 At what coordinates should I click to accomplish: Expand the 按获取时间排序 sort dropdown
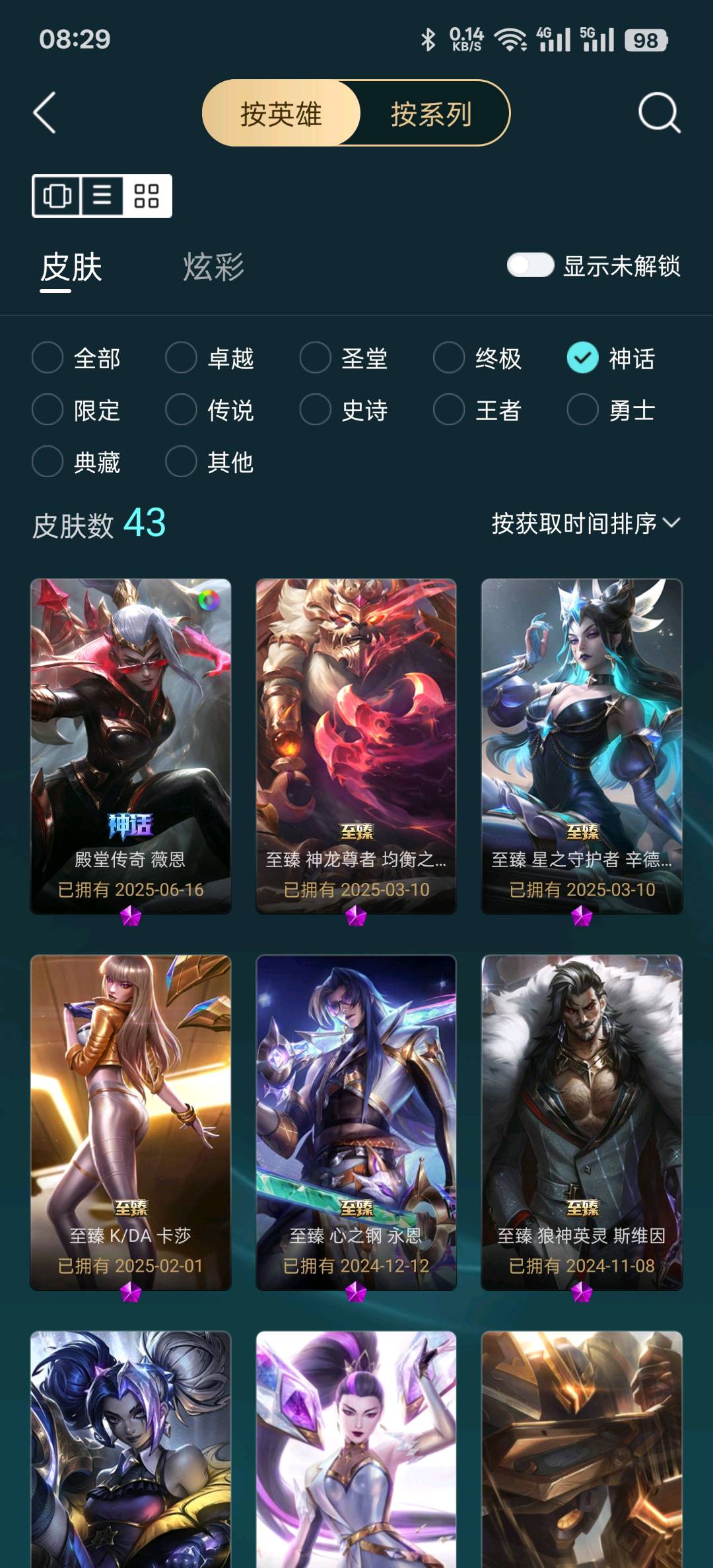coord(586,523)
